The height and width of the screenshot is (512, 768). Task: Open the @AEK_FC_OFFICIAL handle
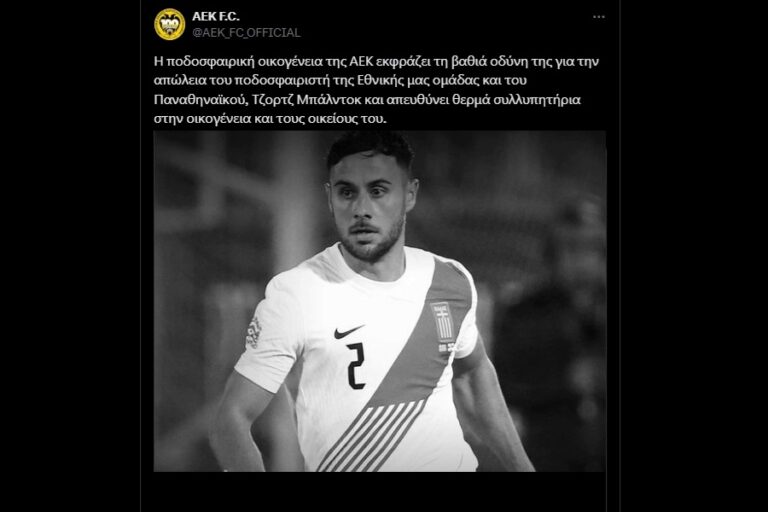pyautogui.click(x=246, y=33)
